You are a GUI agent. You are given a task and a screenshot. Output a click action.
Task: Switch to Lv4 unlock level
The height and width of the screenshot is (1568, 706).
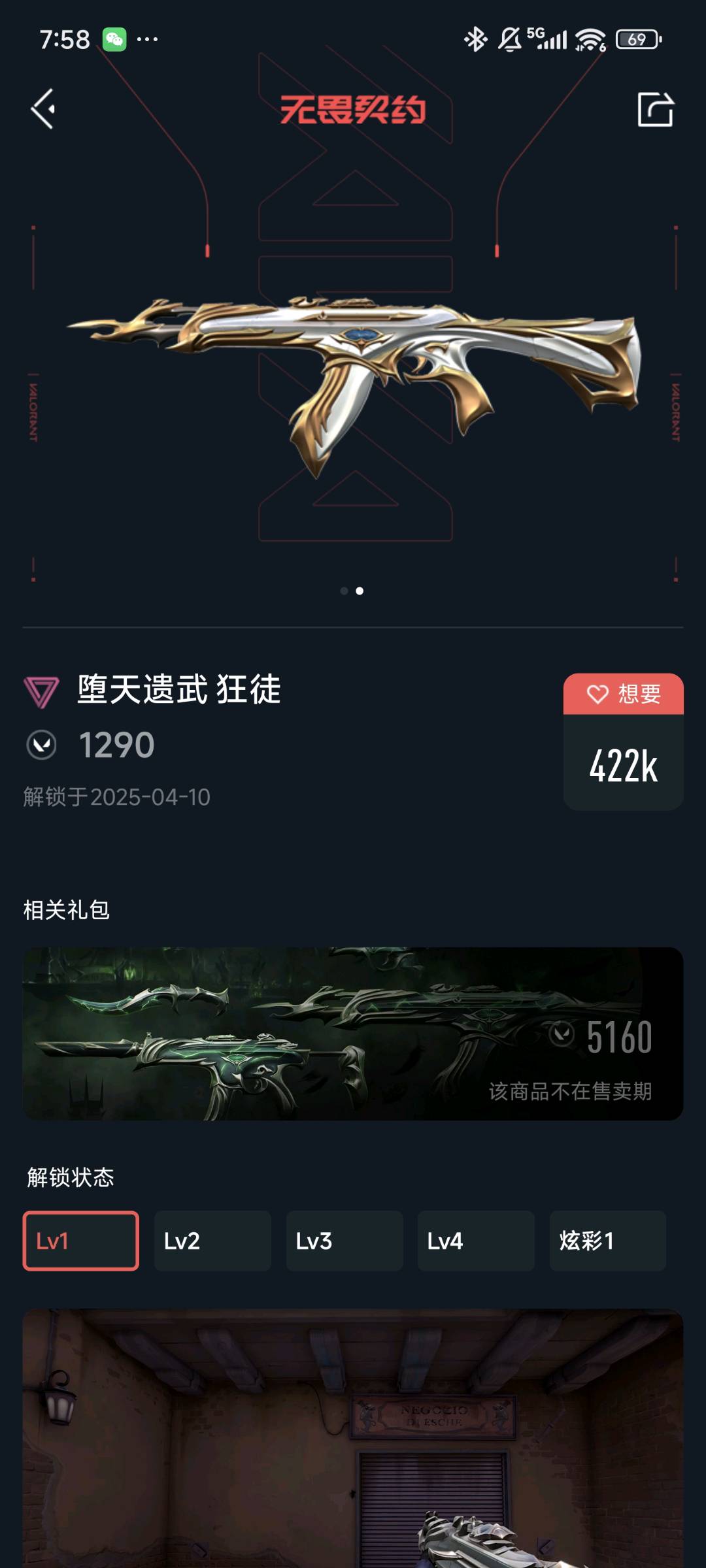click(x=476, y=1241)
